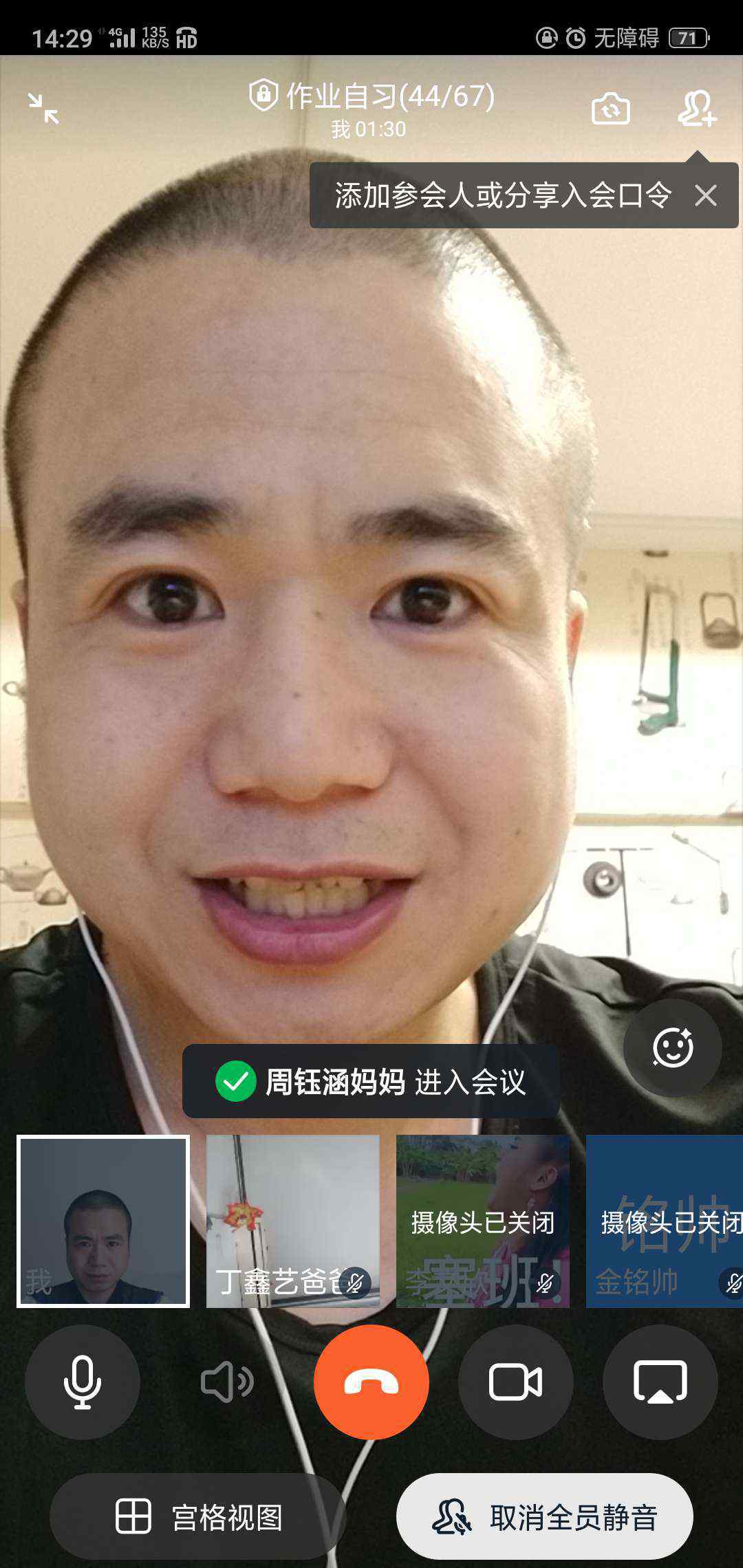This screenshot has height=1568, width=743.
Task: Switch to 宫格视图 grid view
Action: [198, 1516]
